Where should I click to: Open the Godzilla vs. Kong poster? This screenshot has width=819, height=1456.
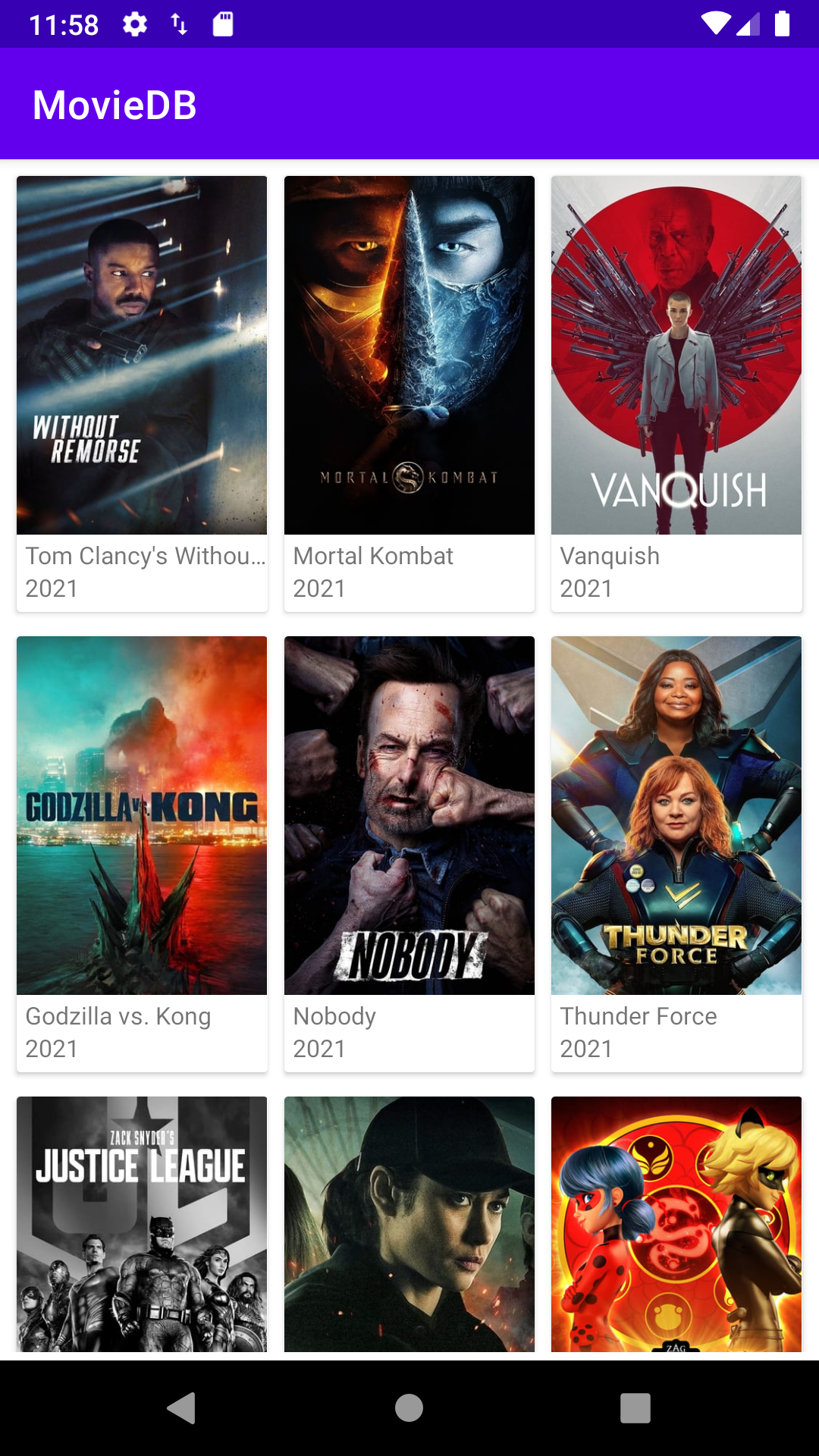pyautogui.click(x=141, y=814)
